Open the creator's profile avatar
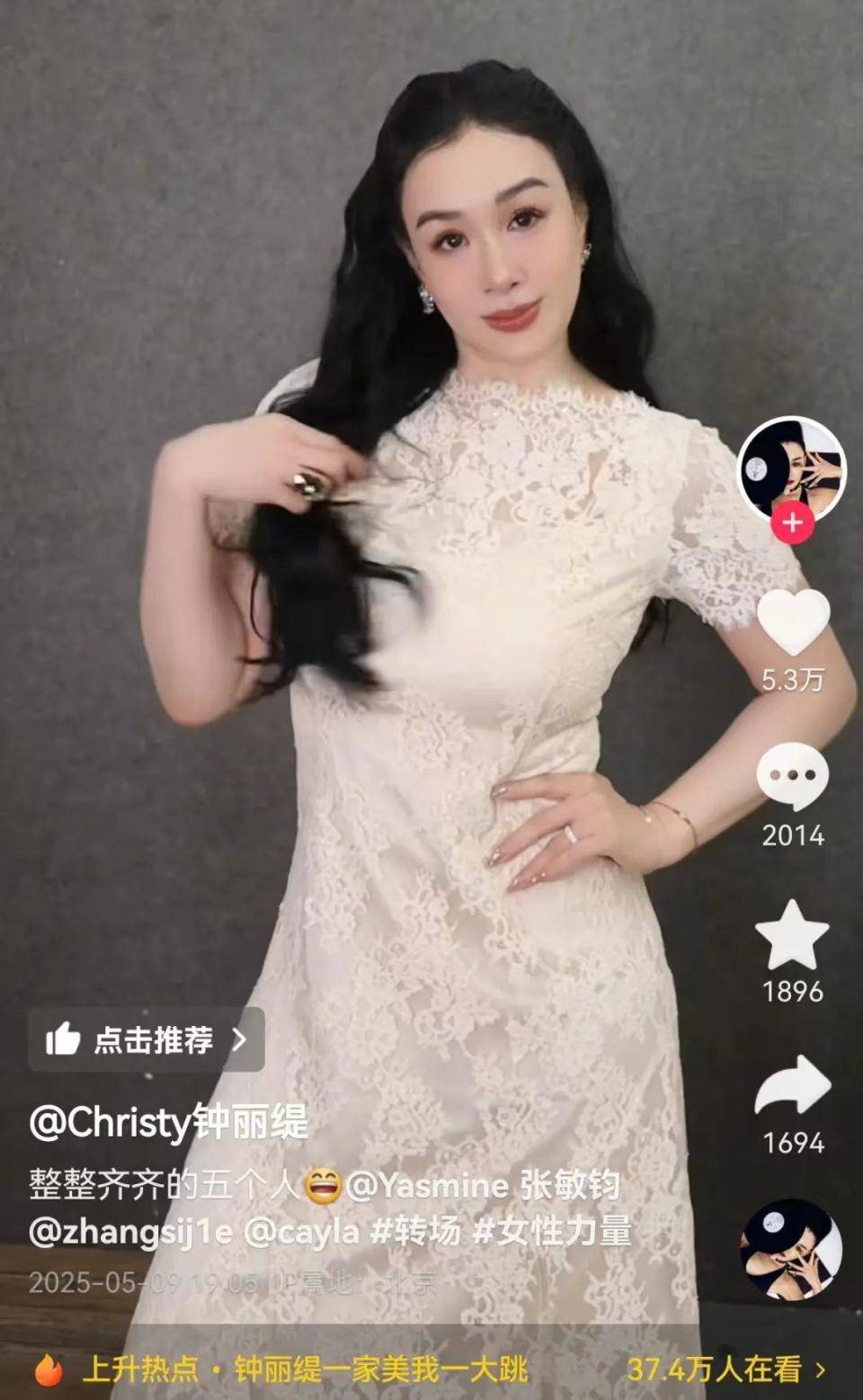863x1400 pixels. point(791,468)
